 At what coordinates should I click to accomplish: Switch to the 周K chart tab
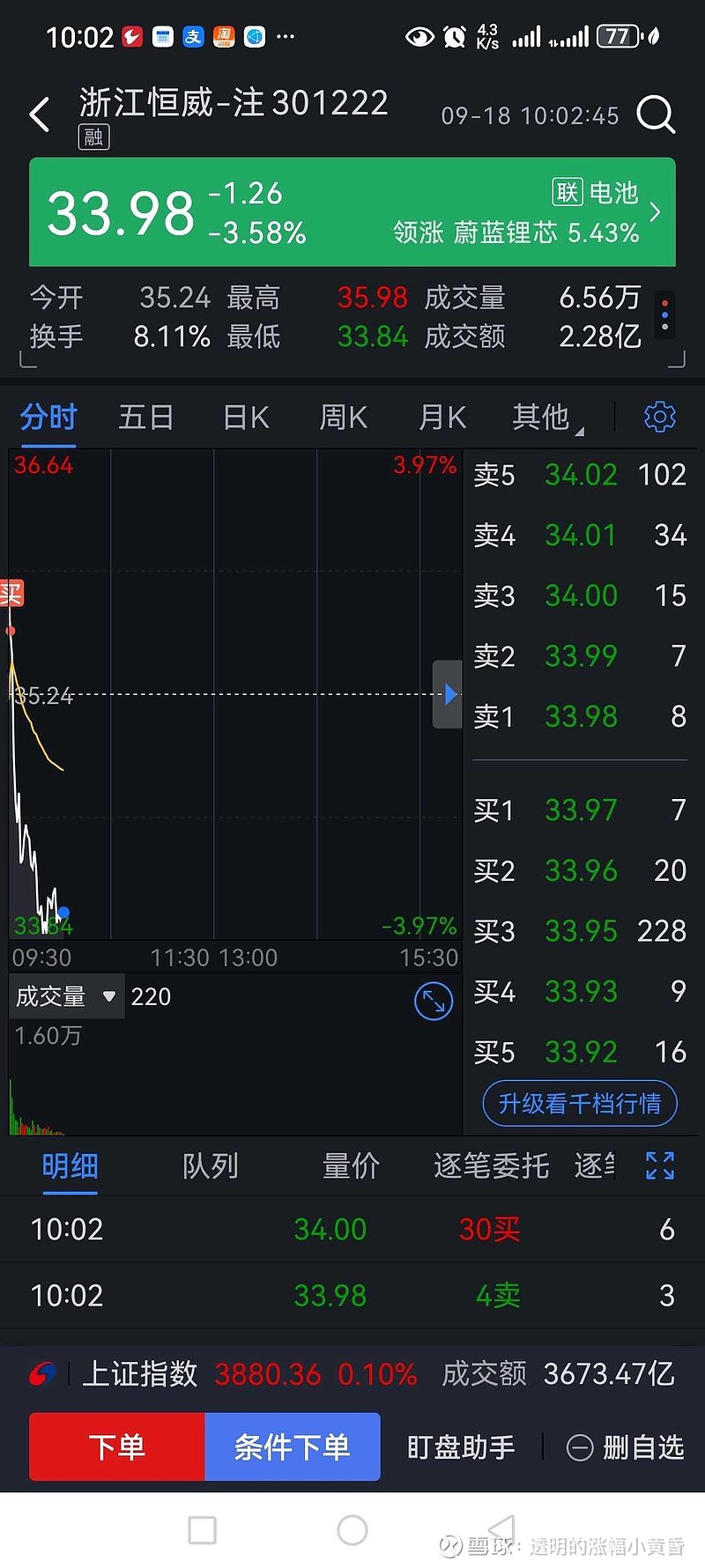click(x=343, y=417)
